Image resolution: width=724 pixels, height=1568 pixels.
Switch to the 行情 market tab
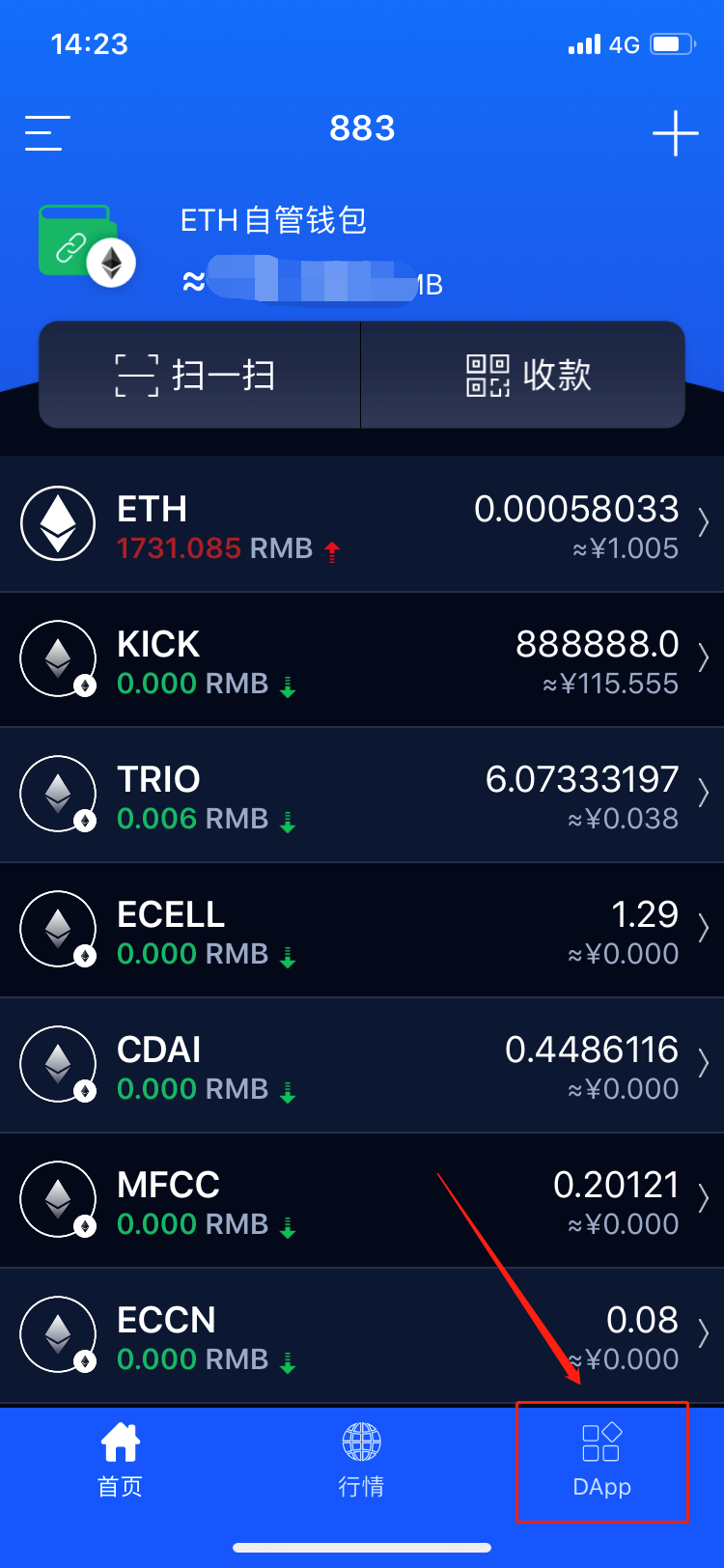coord(362,1460)
